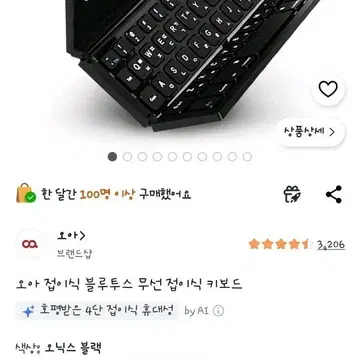
Task: Open the 오아 brand shop
Action: coord(71,236)
